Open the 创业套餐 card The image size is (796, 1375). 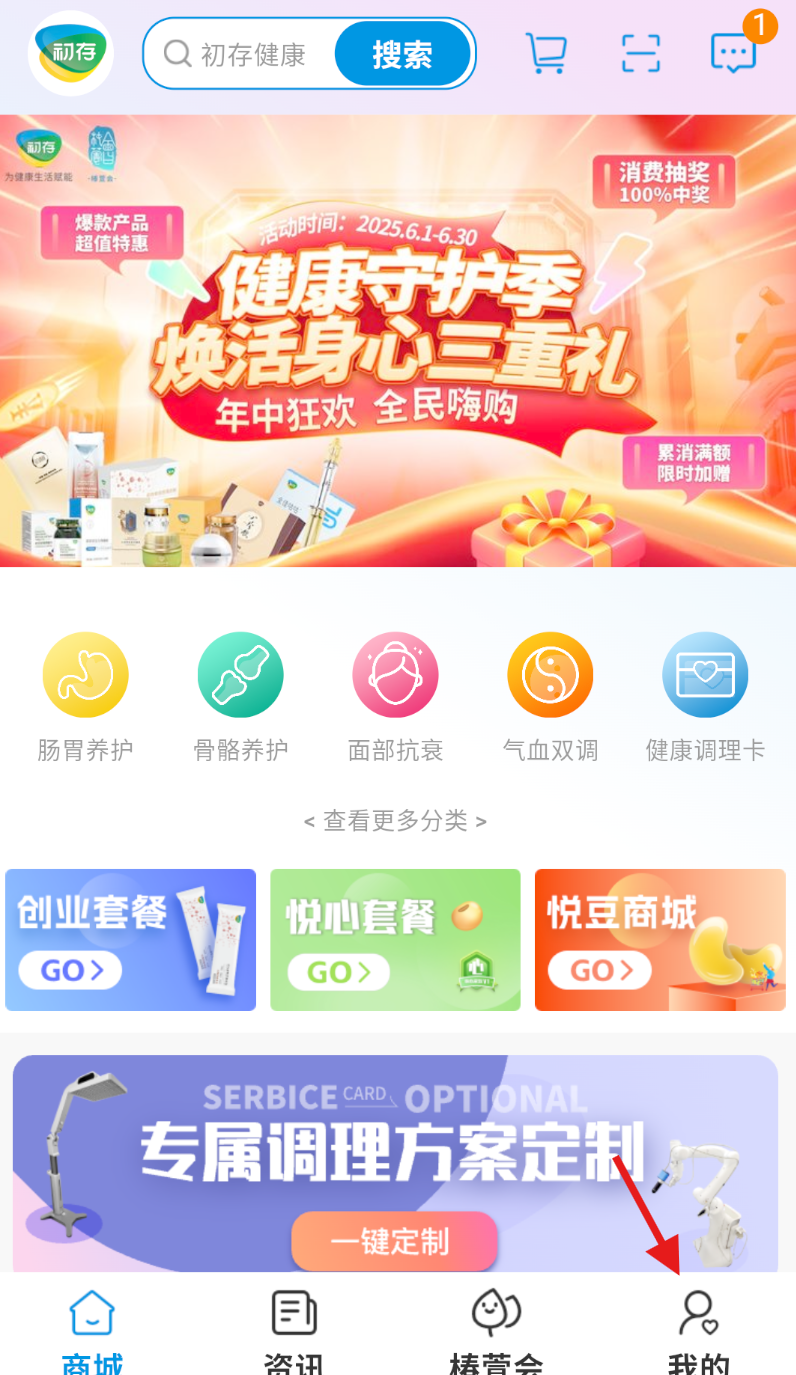point(131,940)
